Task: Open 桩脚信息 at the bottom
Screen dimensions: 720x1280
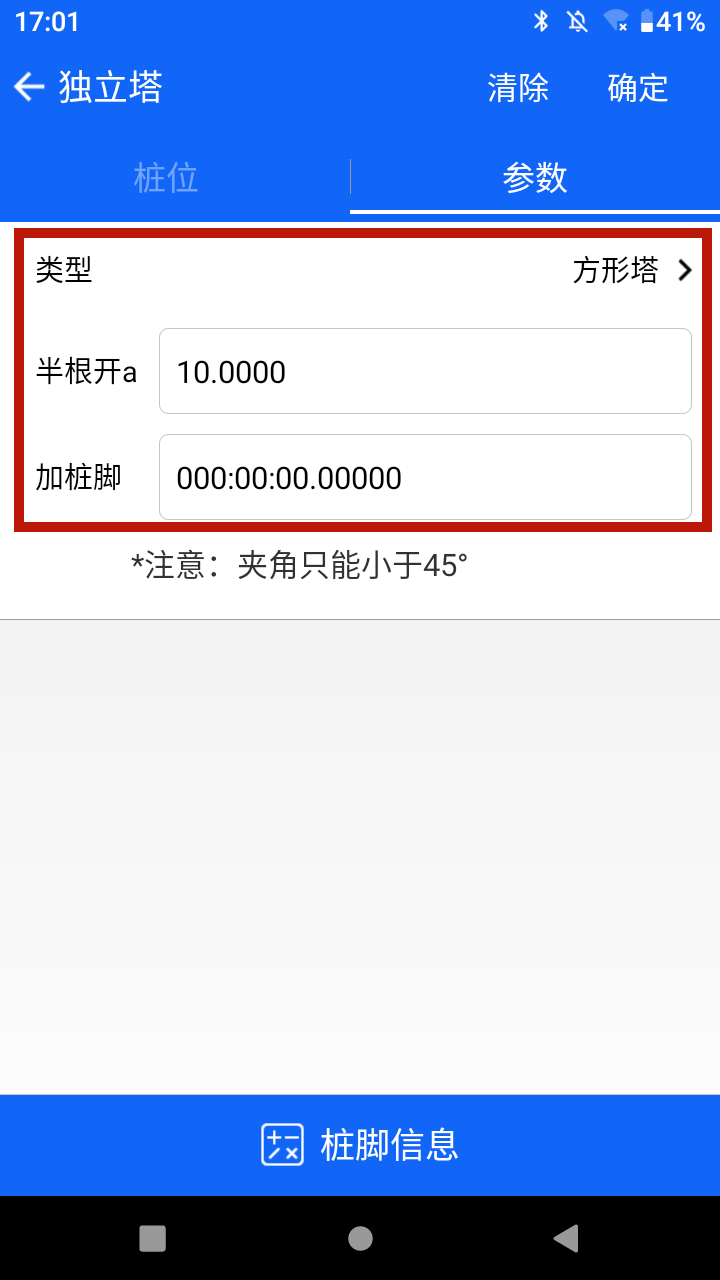Action: click(x=360, y=1145)
